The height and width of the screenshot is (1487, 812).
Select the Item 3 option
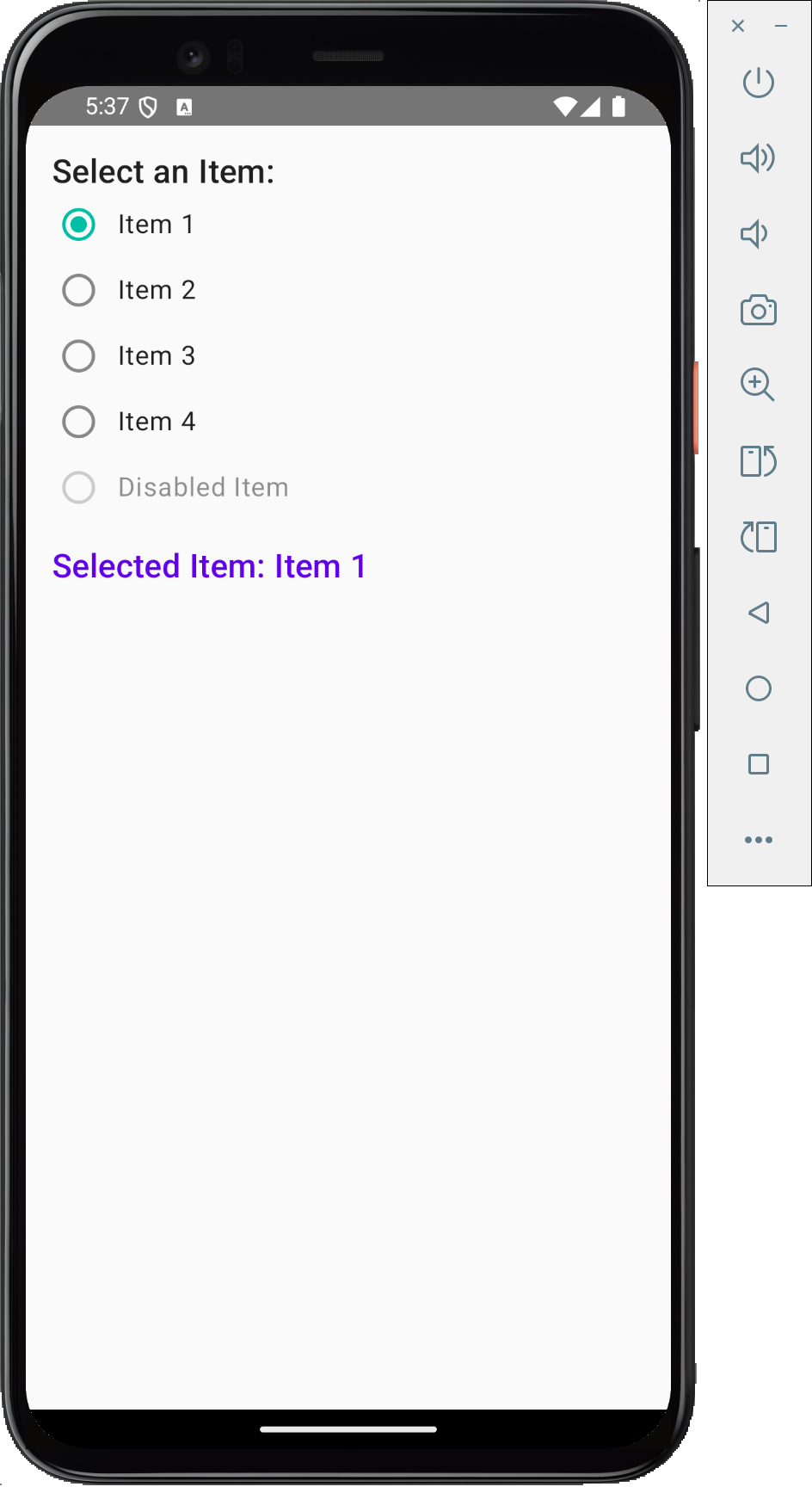78,356
